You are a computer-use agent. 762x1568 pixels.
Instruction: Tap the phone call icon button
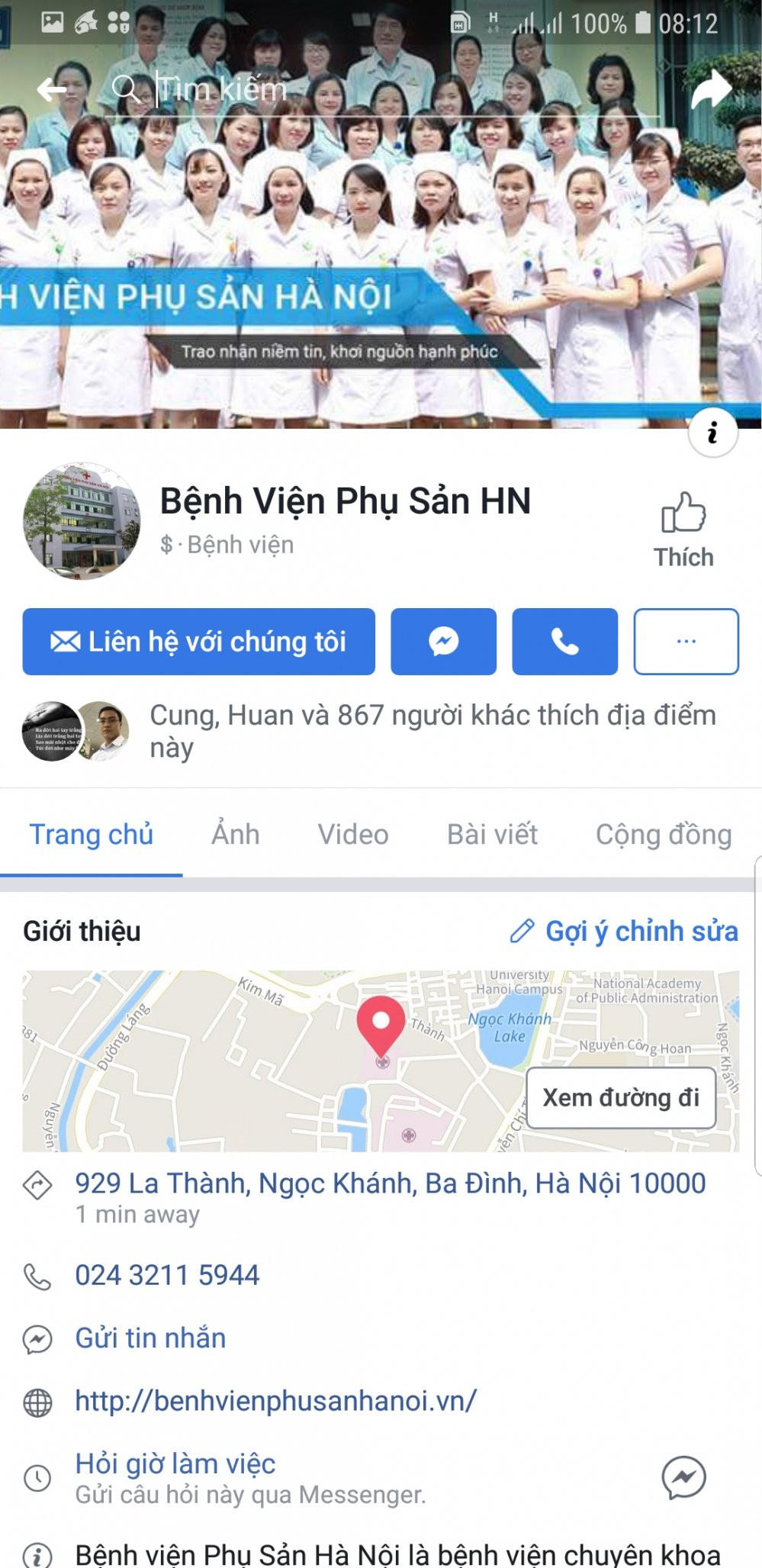[x=564, y=642]
